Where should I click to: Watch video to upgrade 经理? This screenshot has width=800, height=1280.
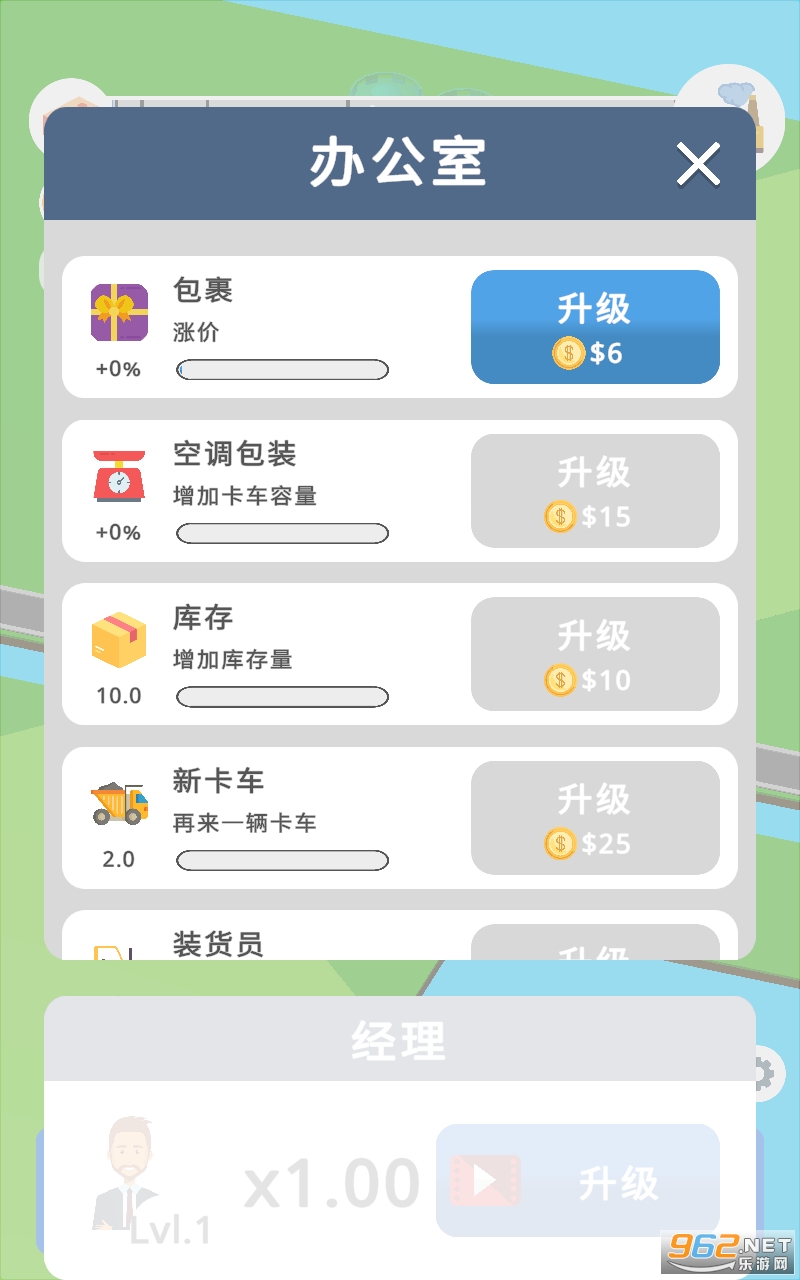coord(577,1181)
